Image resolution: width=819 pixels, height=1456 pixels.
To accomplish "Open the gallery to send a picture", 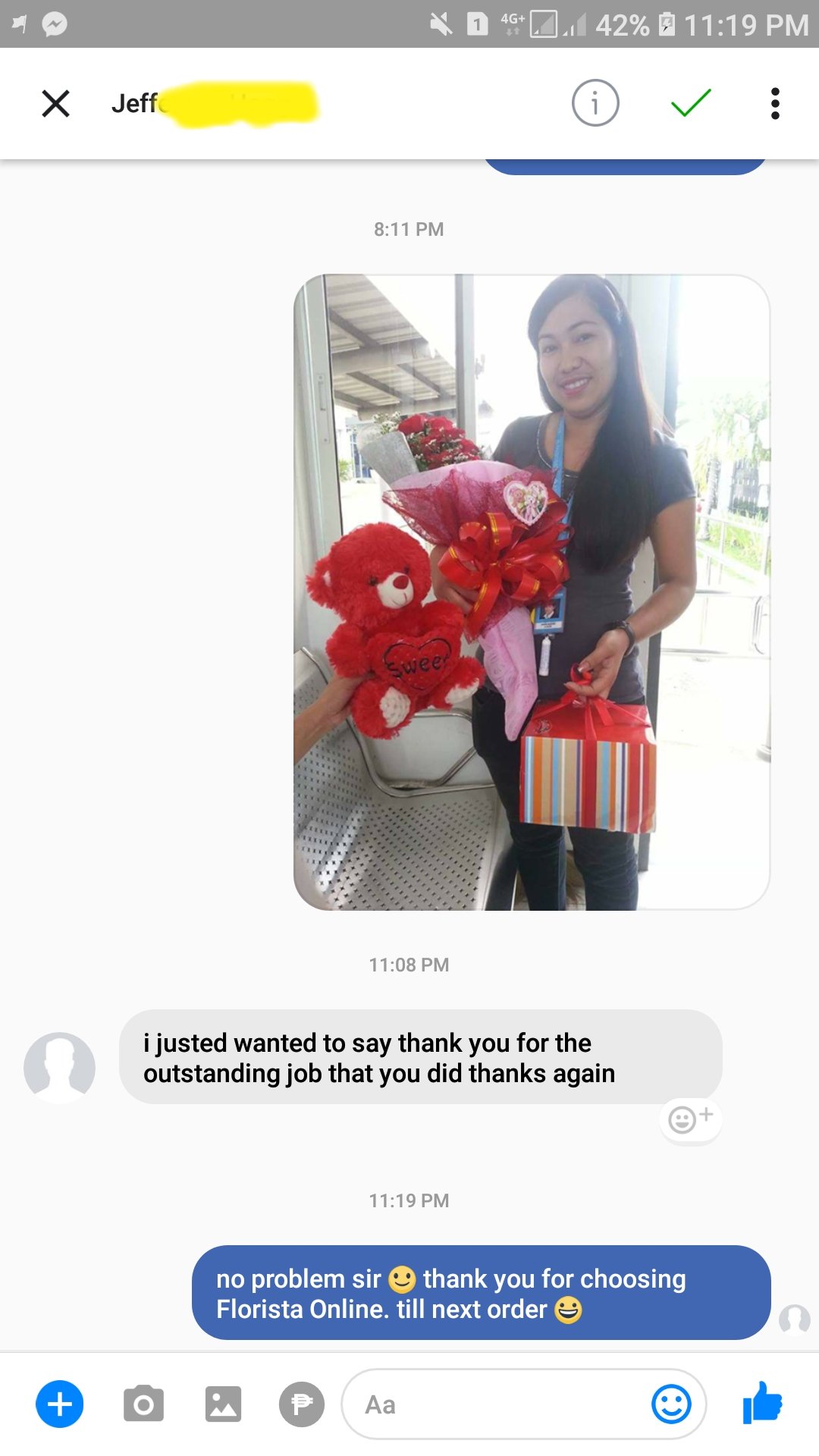I will pyautogui.click(x=223, y=1404).
